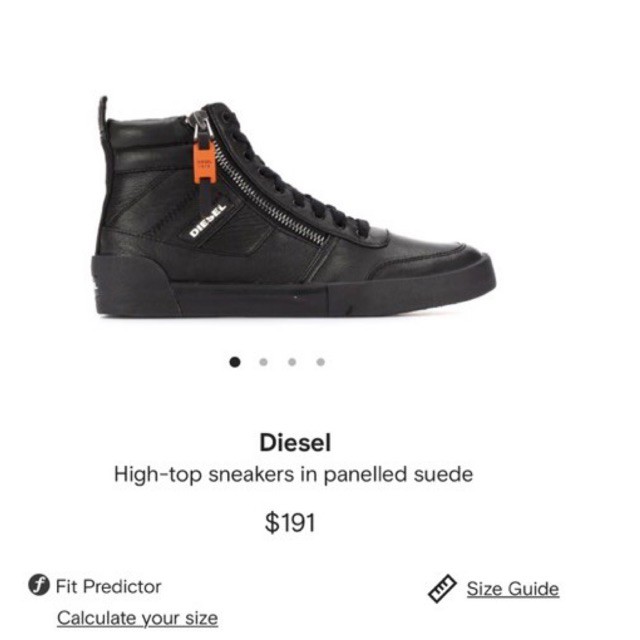Tap Calculate your size link

tap(137, 617)
